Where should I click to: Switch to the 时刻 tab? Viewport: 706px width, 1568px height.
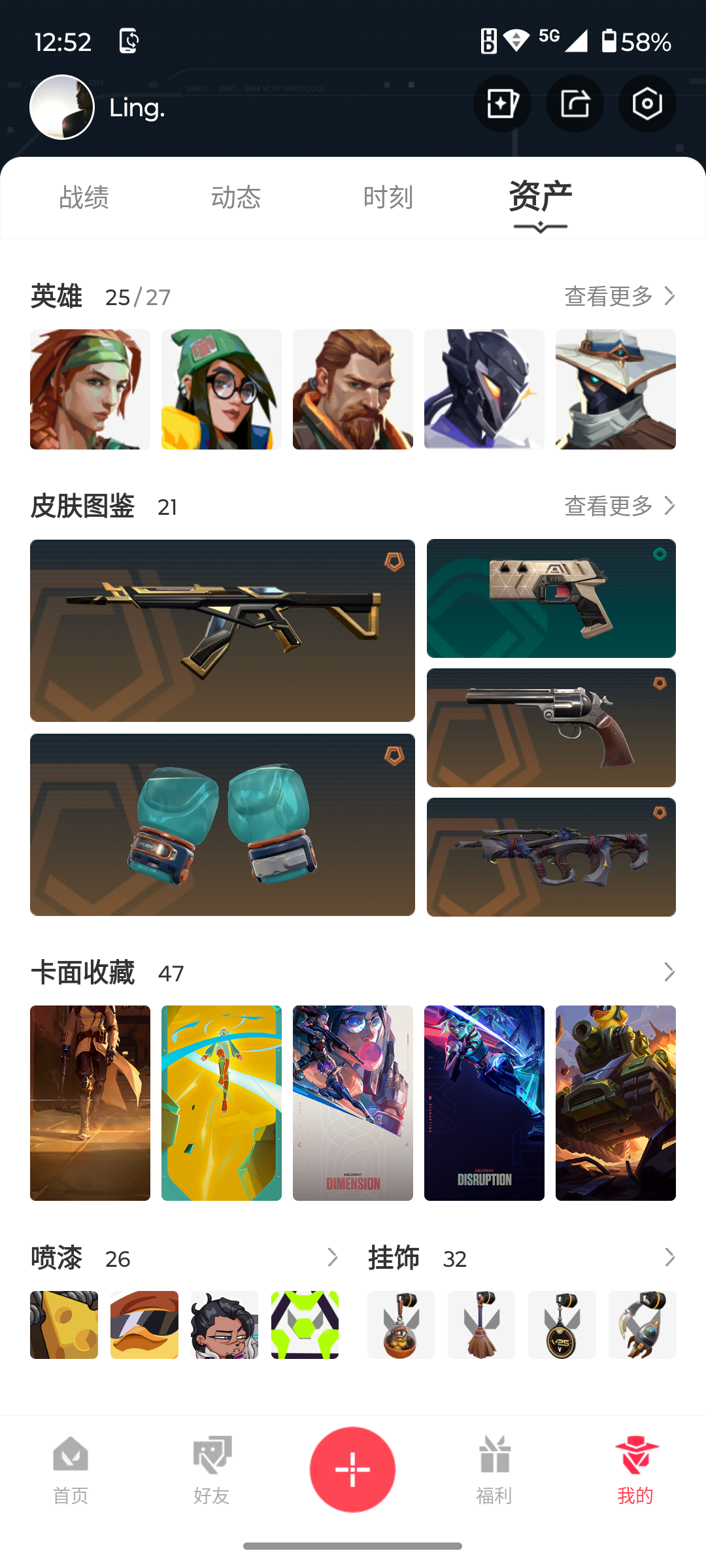pyautogui.click(x=388, y=197)
